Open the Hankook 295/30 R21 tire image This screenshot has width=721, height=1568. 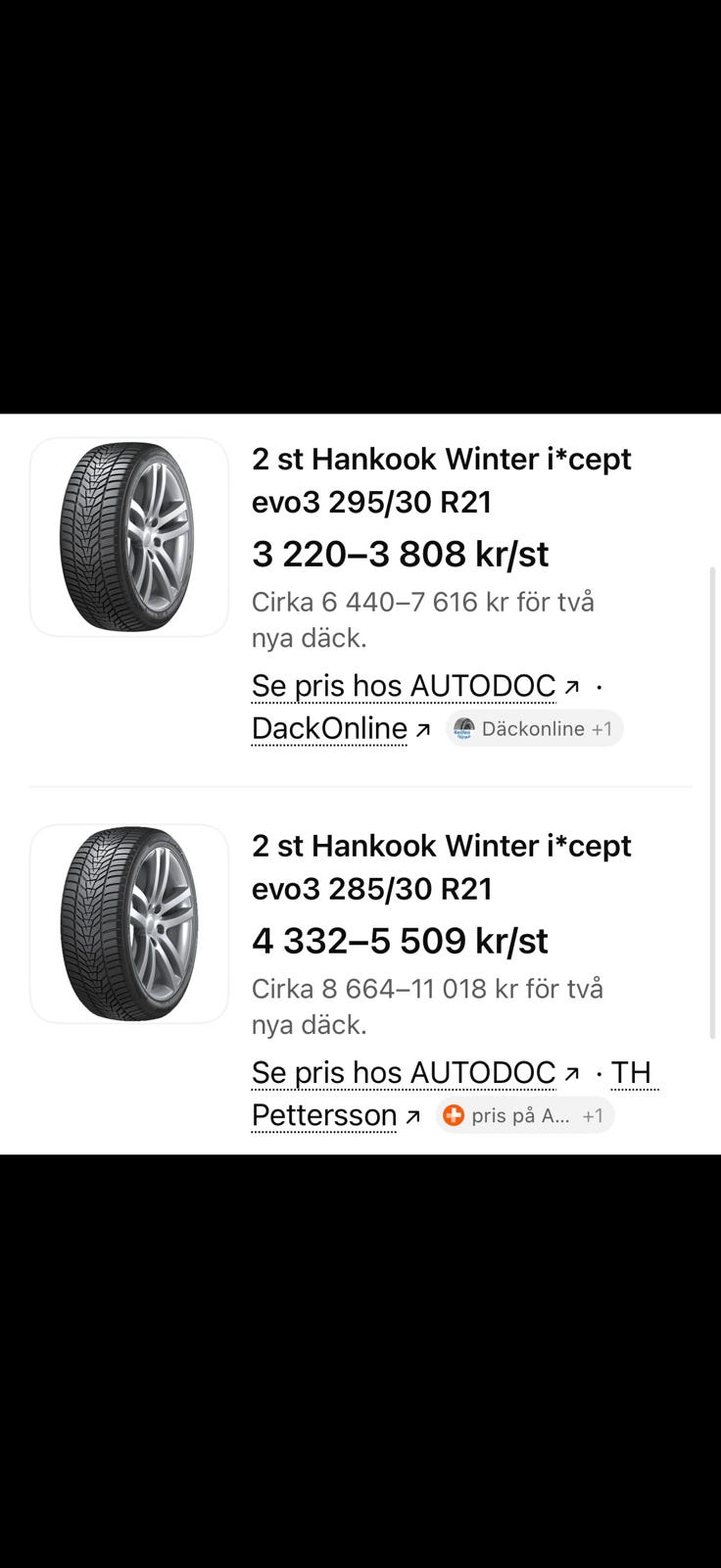tap(129, 537)
